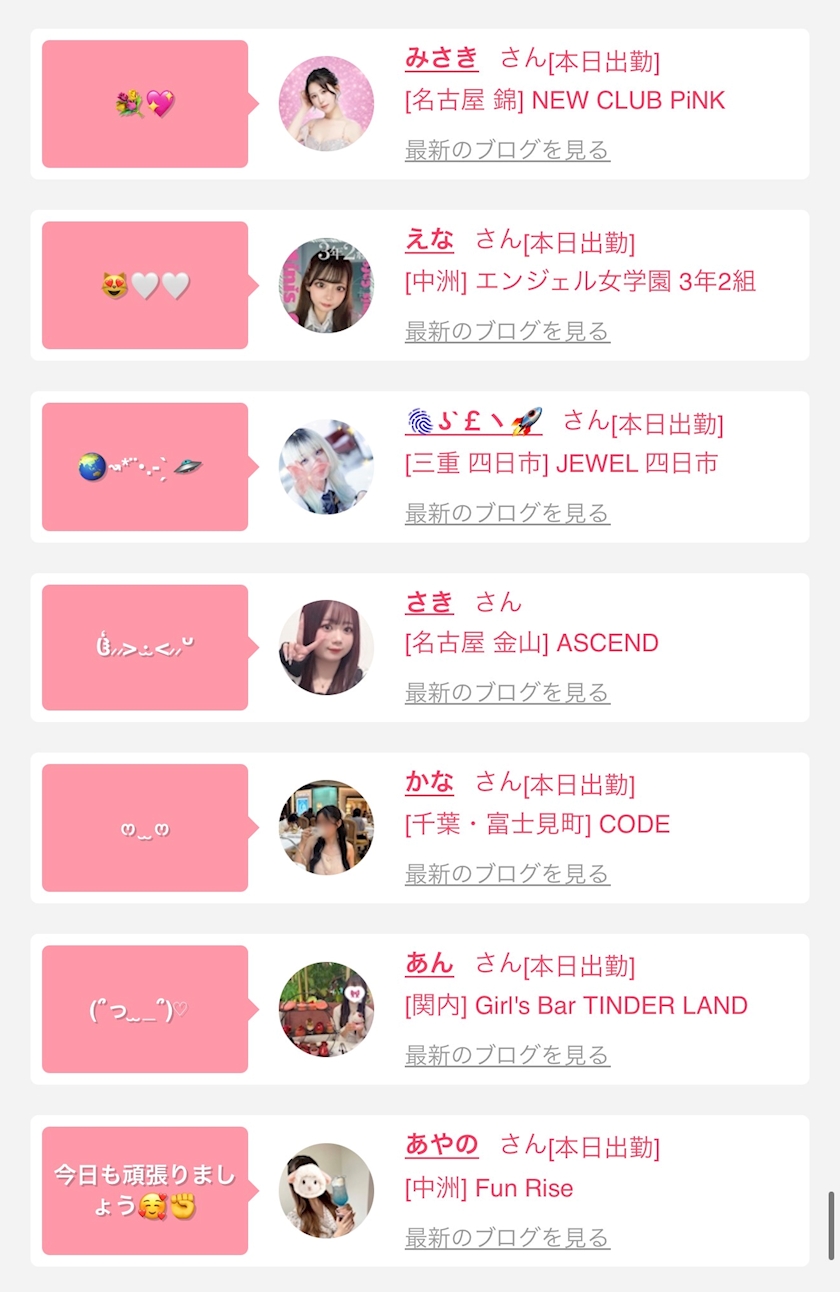Tap みさき's profile photo
Image resolution: width=840 pixels, height=1292 pixels.
326,104
